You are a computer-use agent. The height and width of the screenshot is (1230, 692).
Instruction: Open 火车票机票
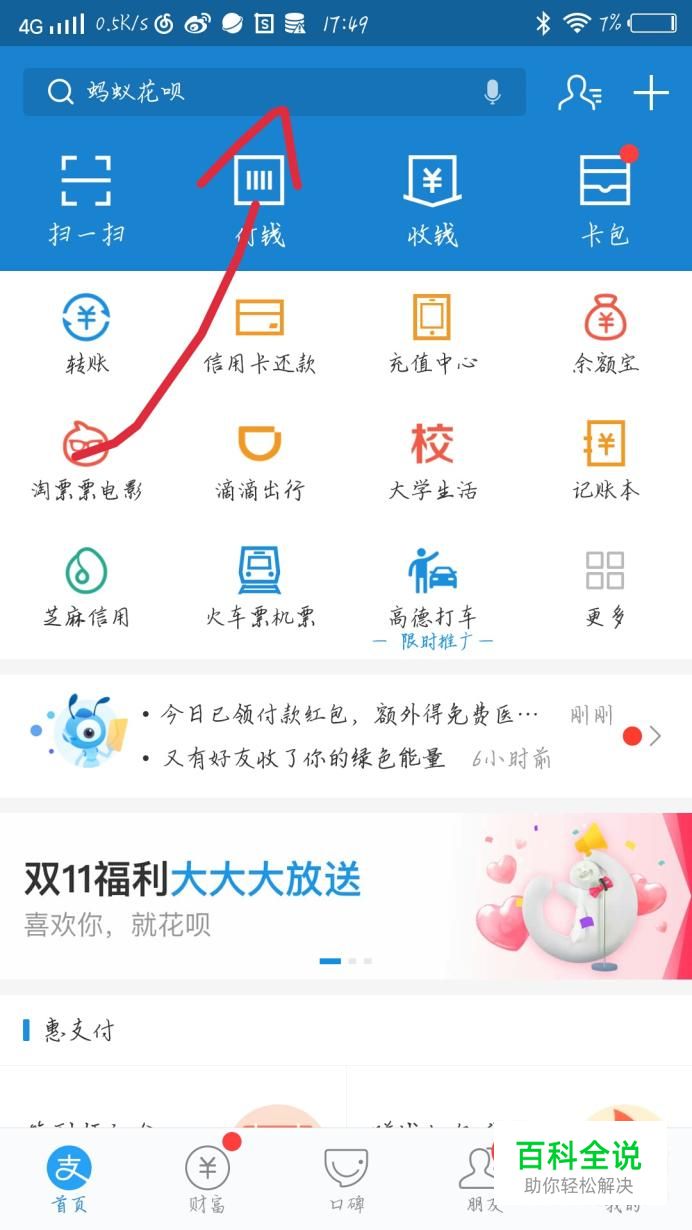point(259,588)
